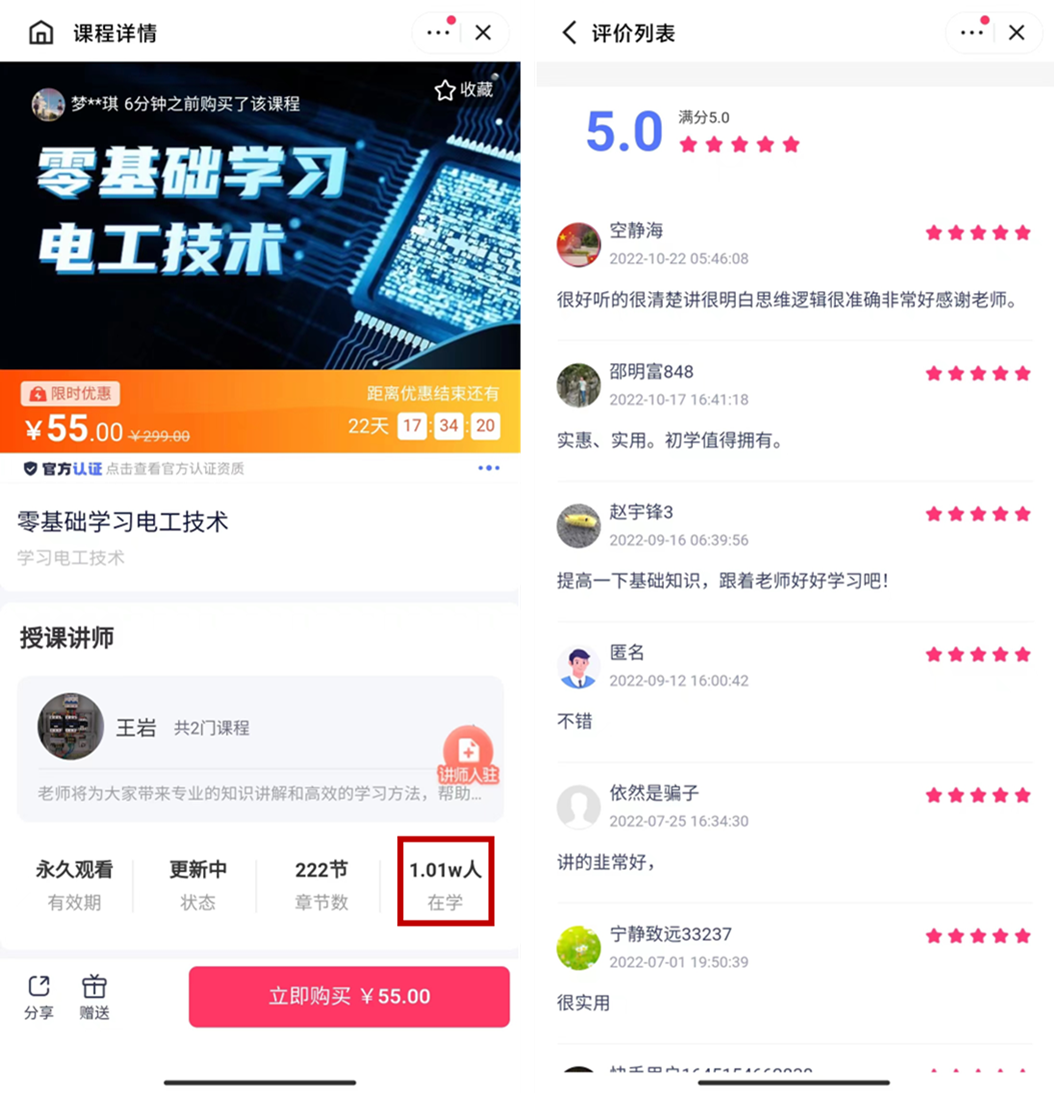
Task: Add the course to favorites via 收藏
Action: tap(464, 90)
